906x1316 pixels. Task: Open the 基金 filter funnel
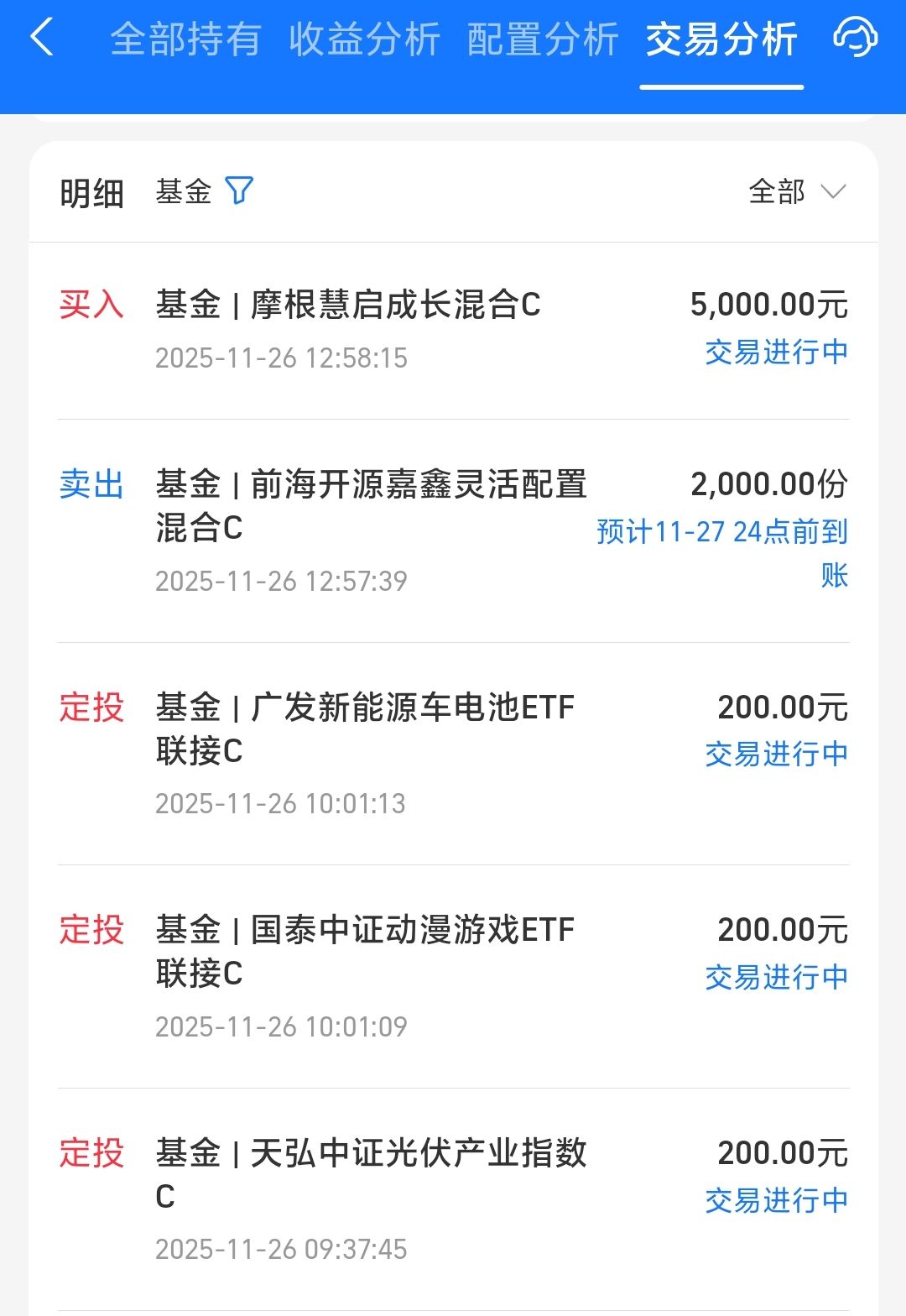coord(239,191)
